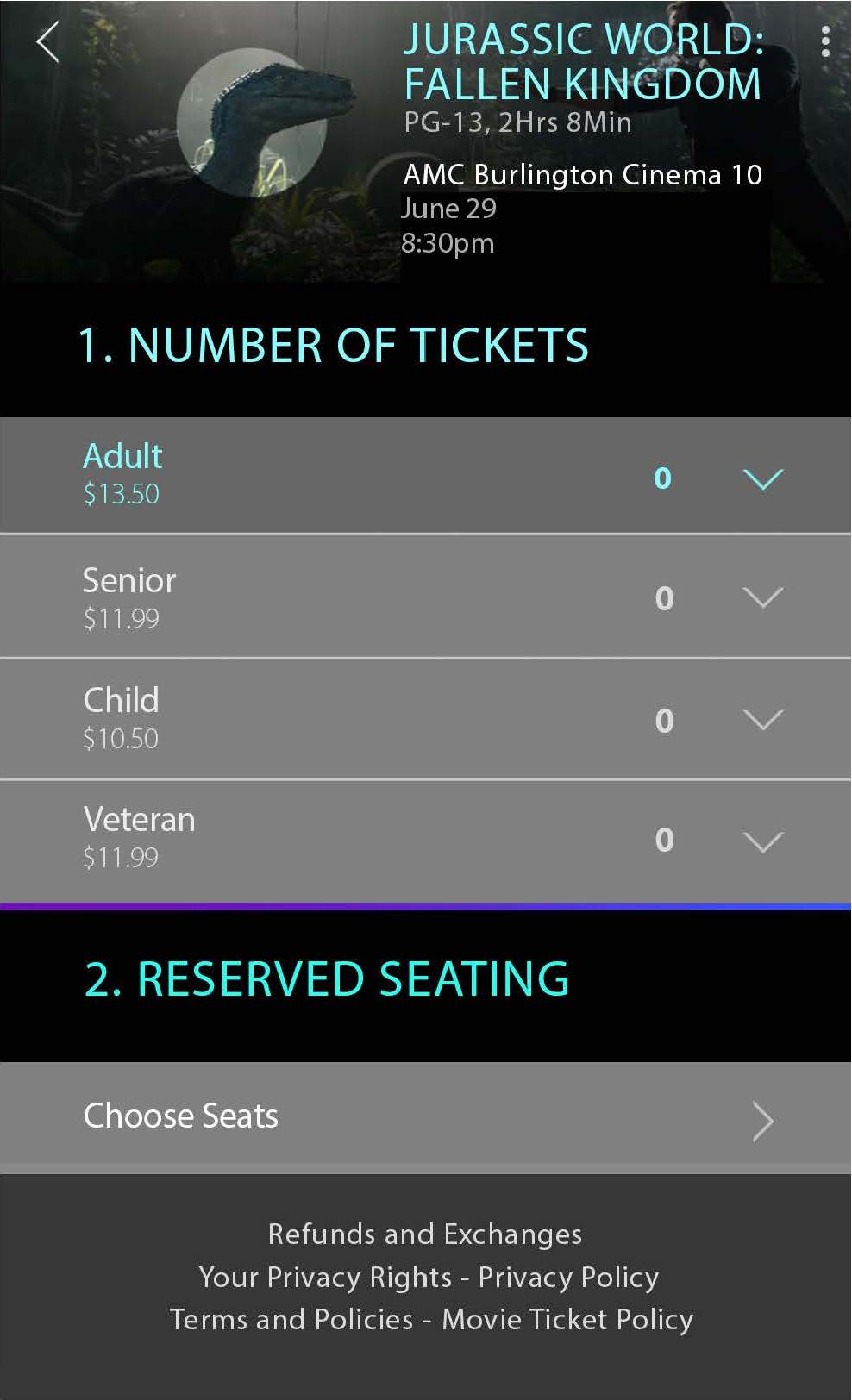Open the Privacy Policy link

click(x=568, y=1277)
